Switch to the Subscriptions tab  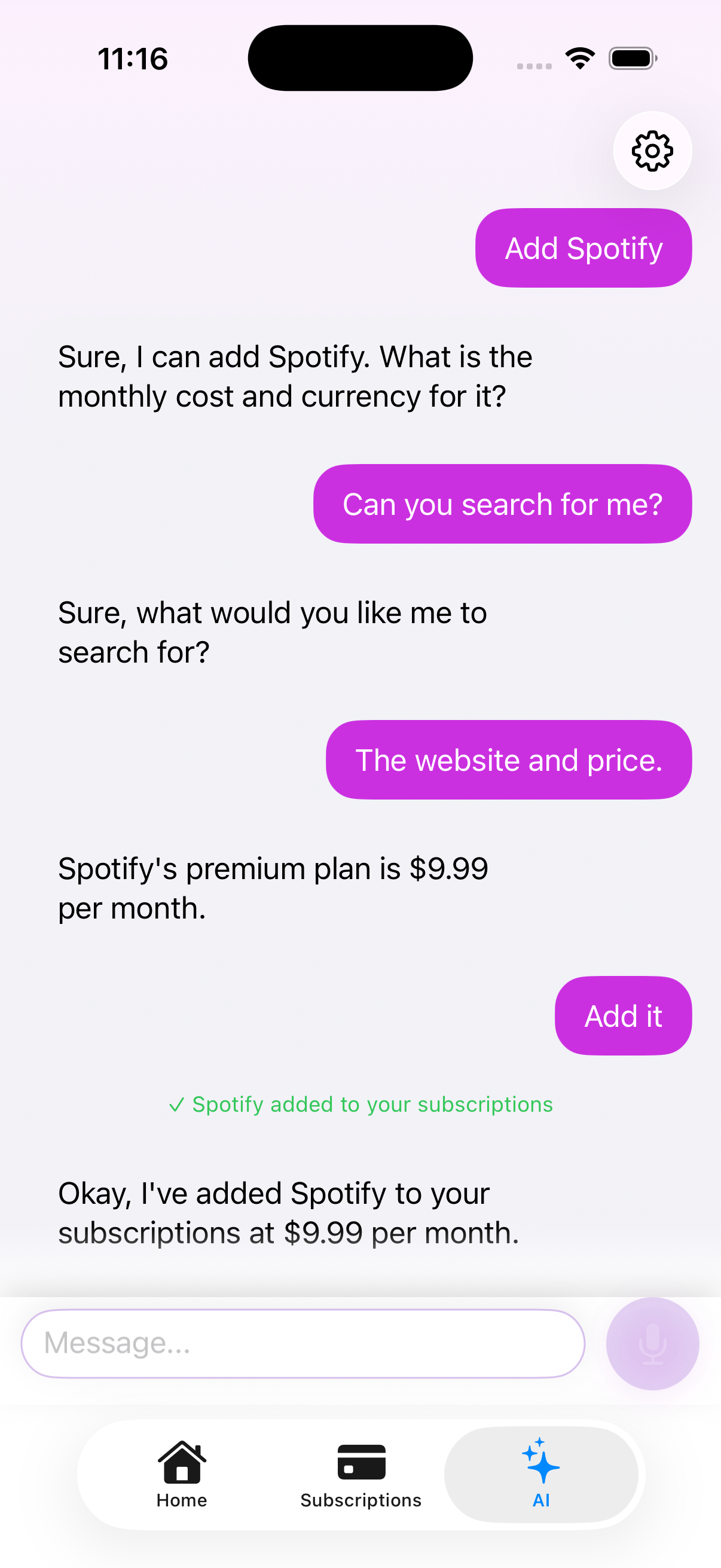tap(361, 1474)
